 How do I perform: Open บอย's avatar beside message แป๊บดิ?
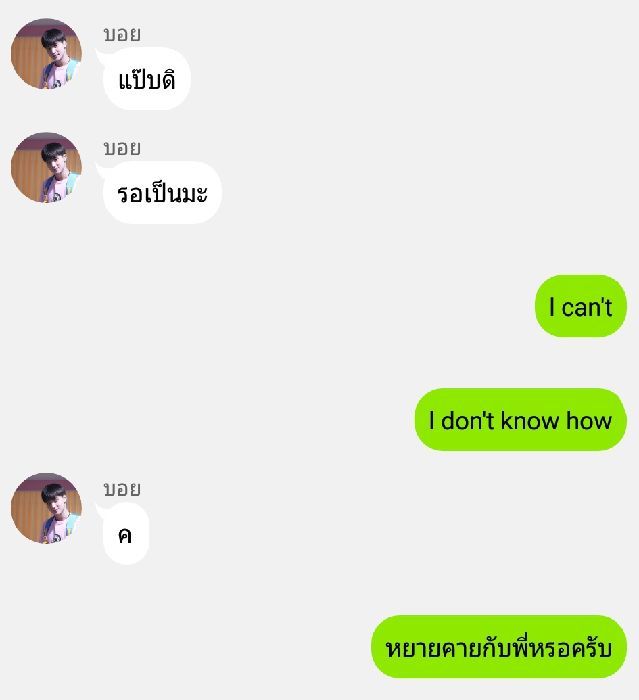tap(46, 54)
